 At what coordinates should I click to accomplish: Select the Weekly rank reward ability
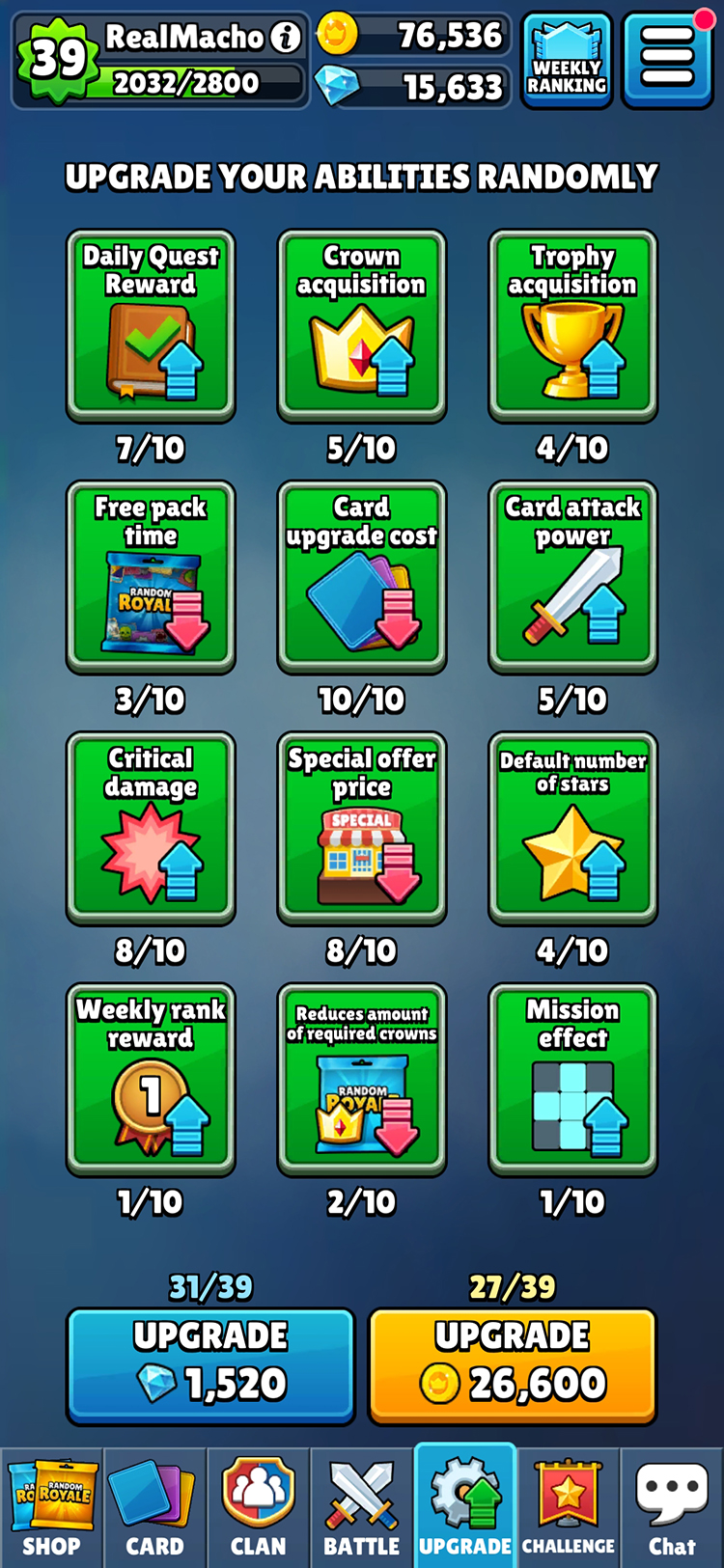coord(151,1080)
